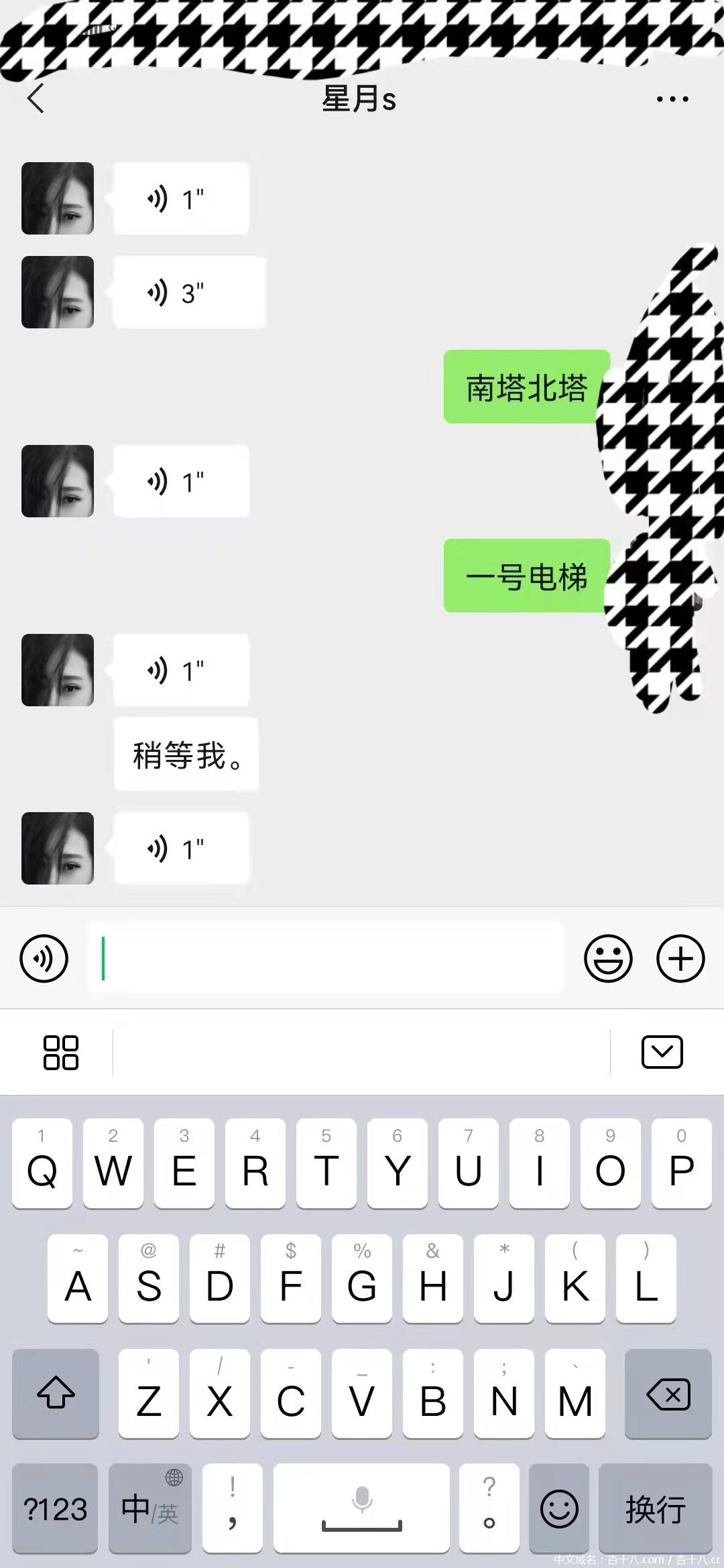Screen dimensions: 724x1568
Task: Tap the shift key
Action: [x=56, y=1394]
